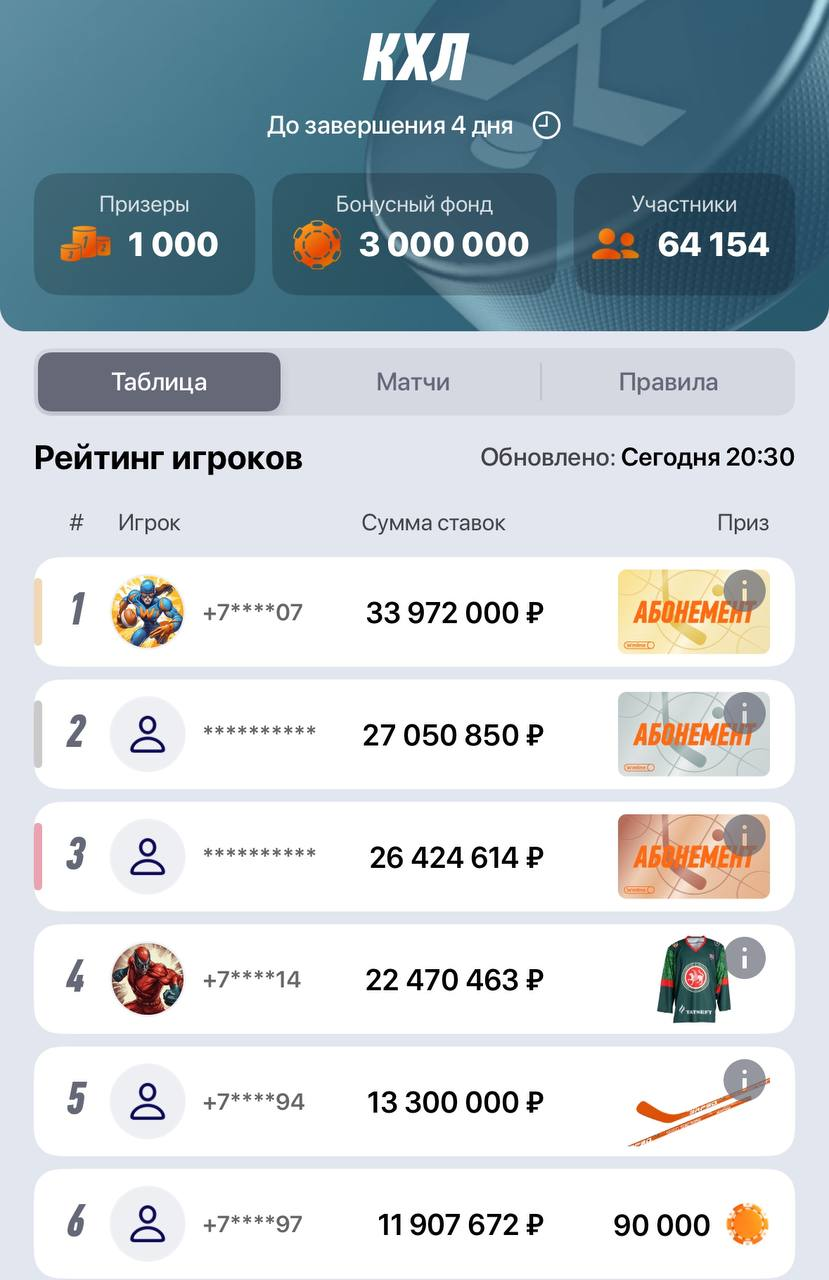Show prize info for second place
This screenshot has width=829, height=1280.
coord(744,713)
